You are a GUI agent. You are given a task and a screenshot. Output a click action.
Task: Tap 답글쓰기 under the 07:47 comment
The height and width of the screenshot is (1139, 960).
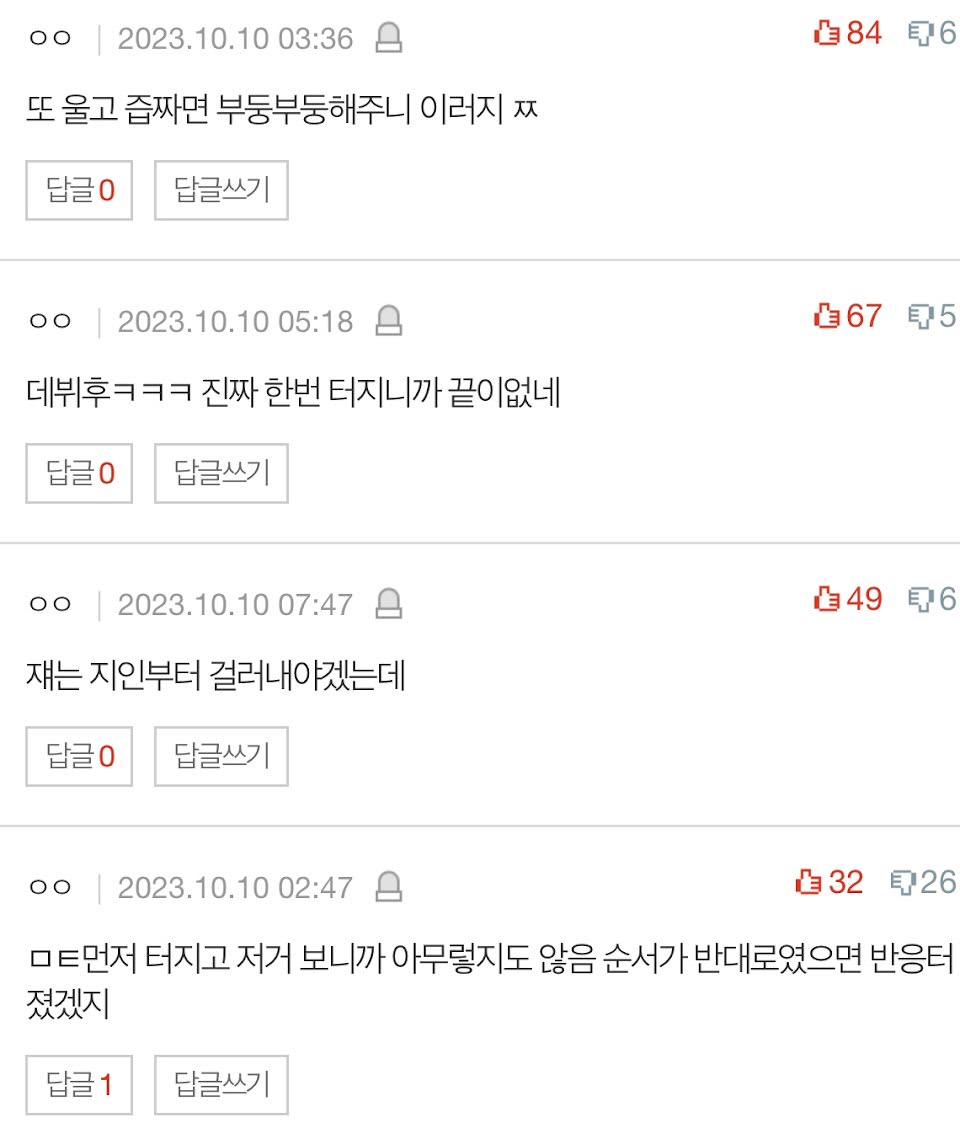(221, 756)
